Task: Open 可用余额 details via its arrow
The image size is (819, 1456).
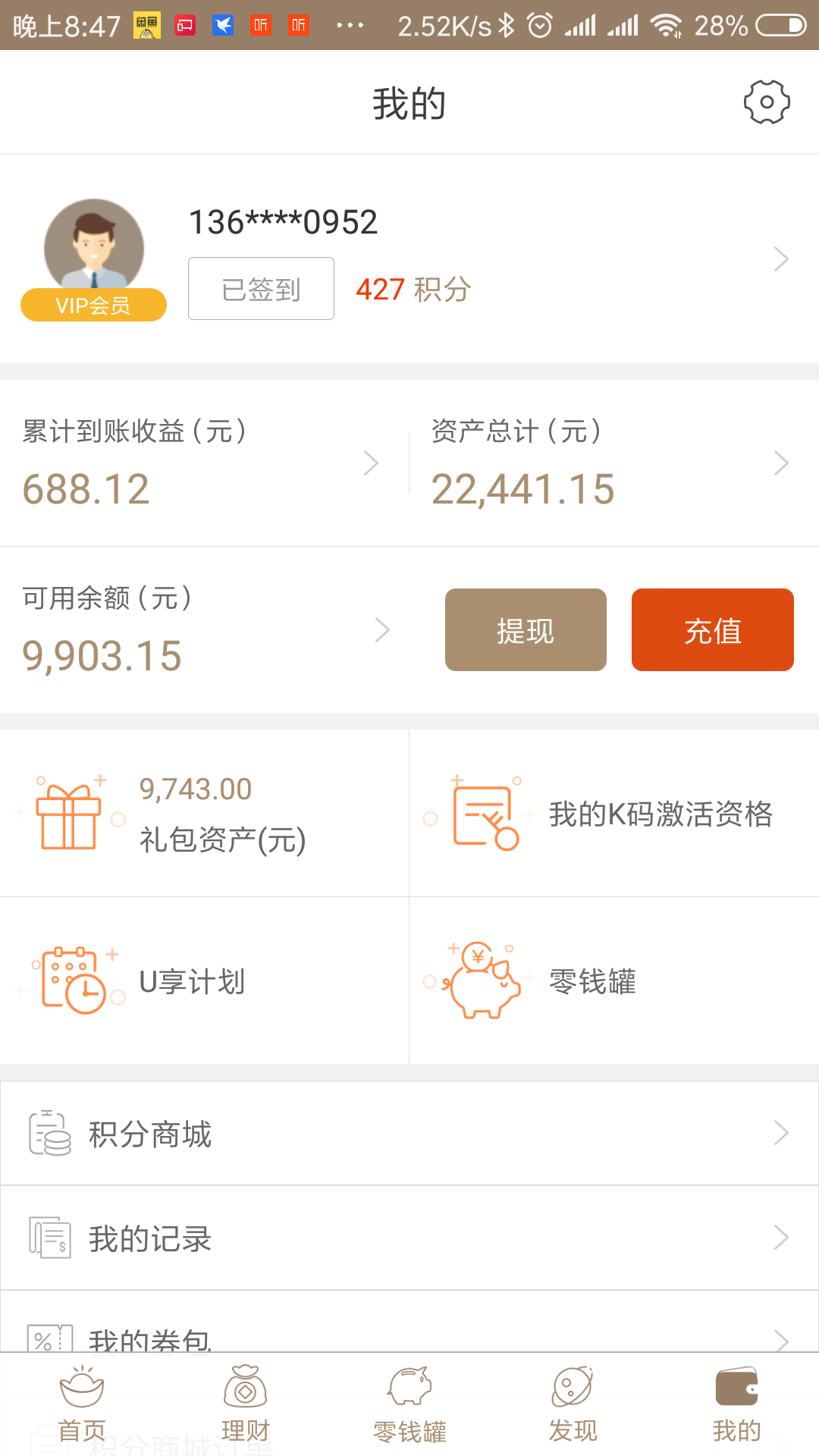Action: pos(383,629)
